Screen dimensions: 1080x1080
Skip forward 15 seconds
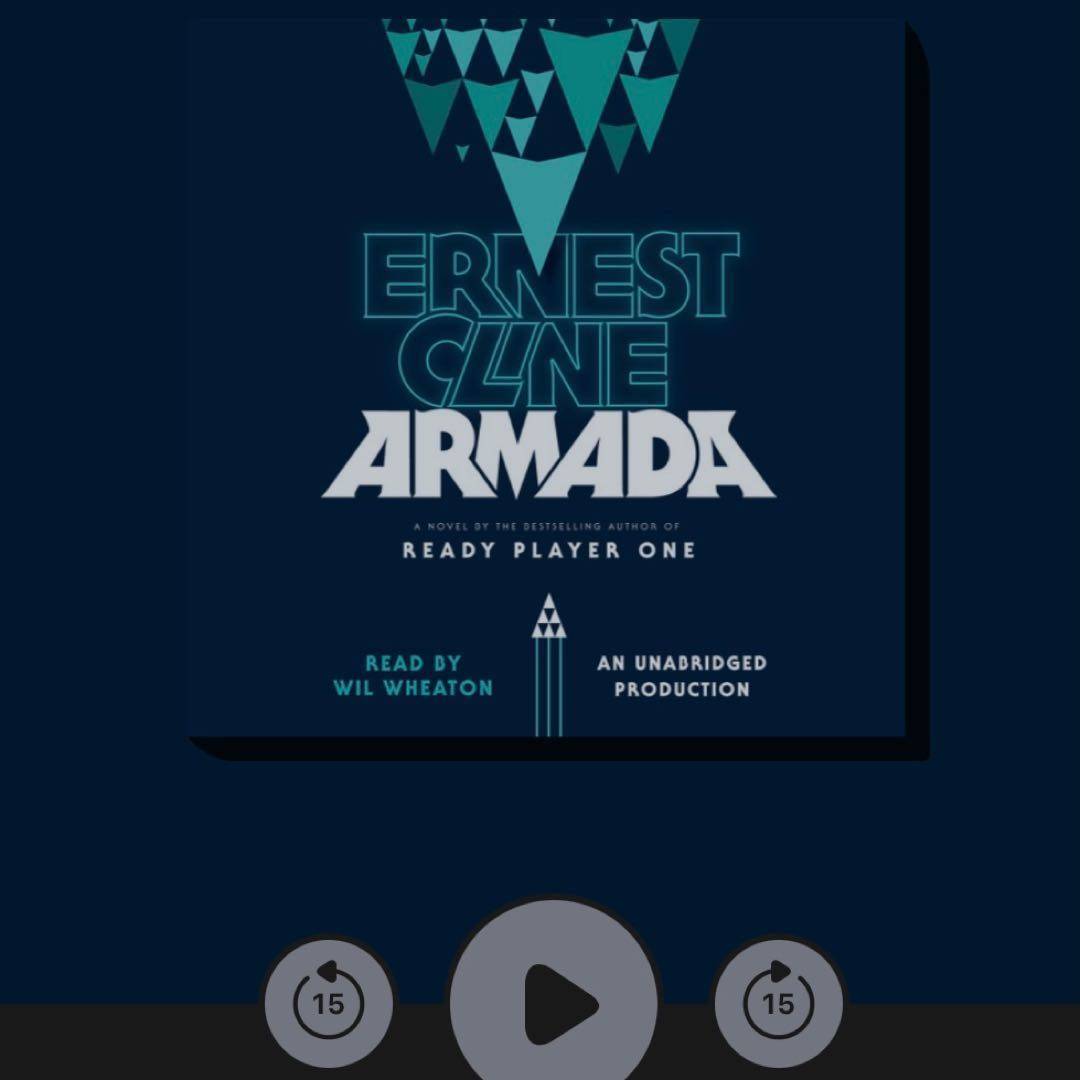point(778,1002)
